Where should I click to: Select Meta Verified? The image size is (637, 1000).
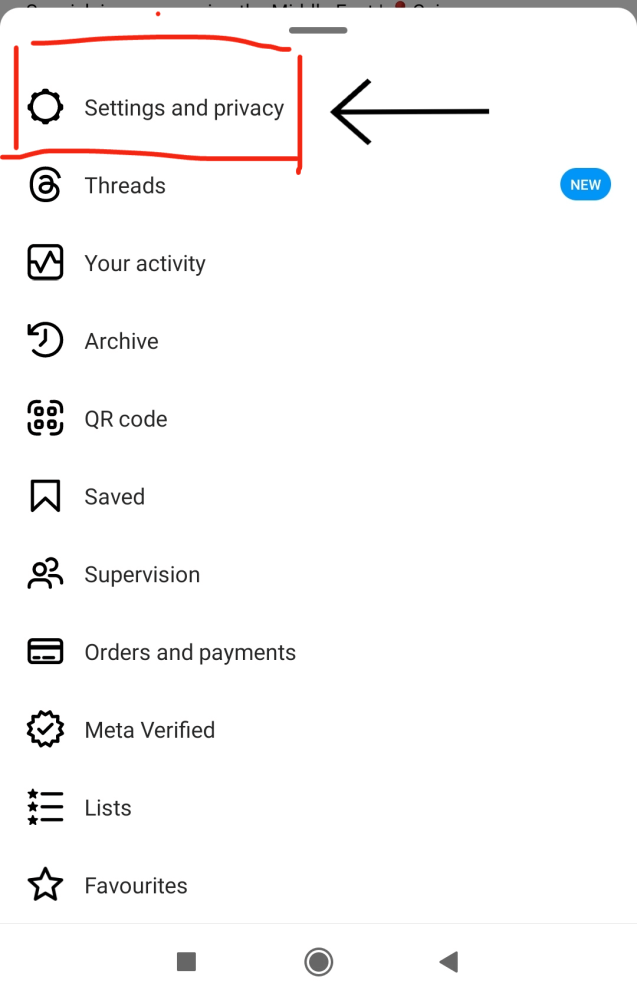pyautogui.click(x=149, y=731)
